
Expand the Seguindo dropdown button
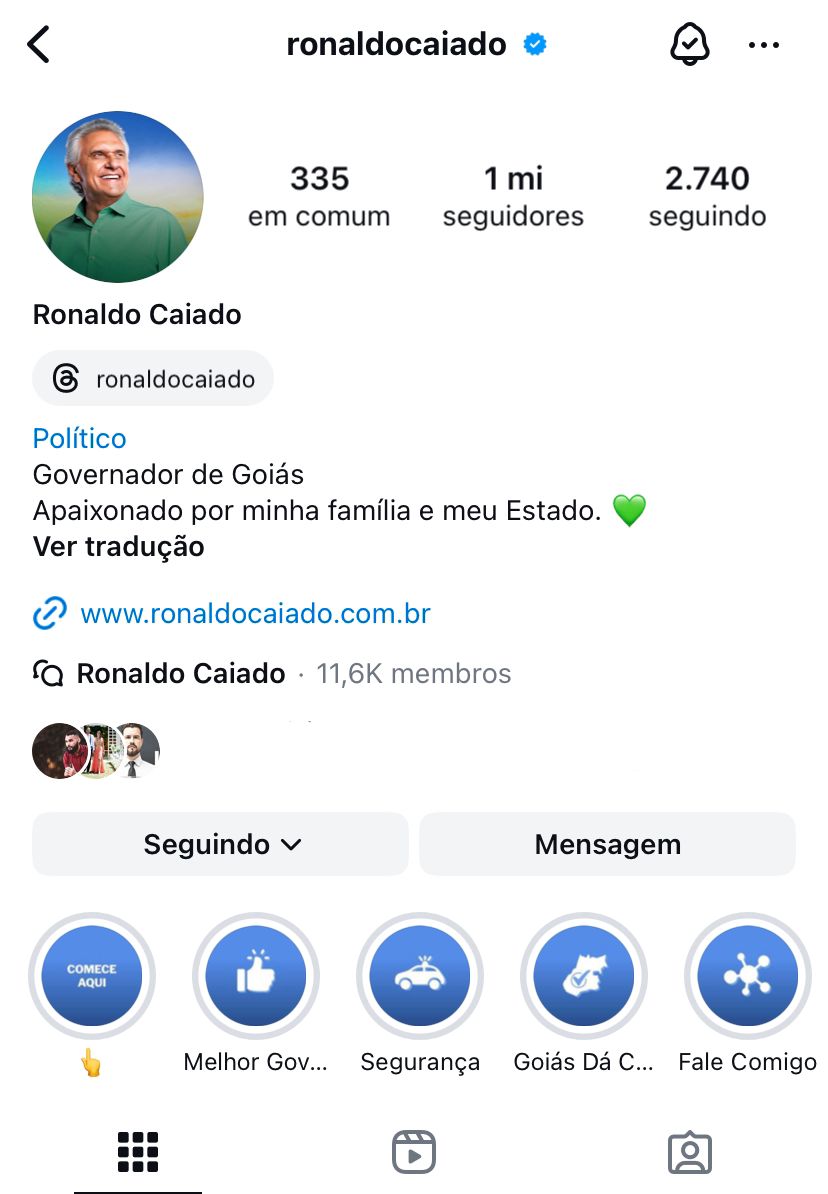point(221,844)
